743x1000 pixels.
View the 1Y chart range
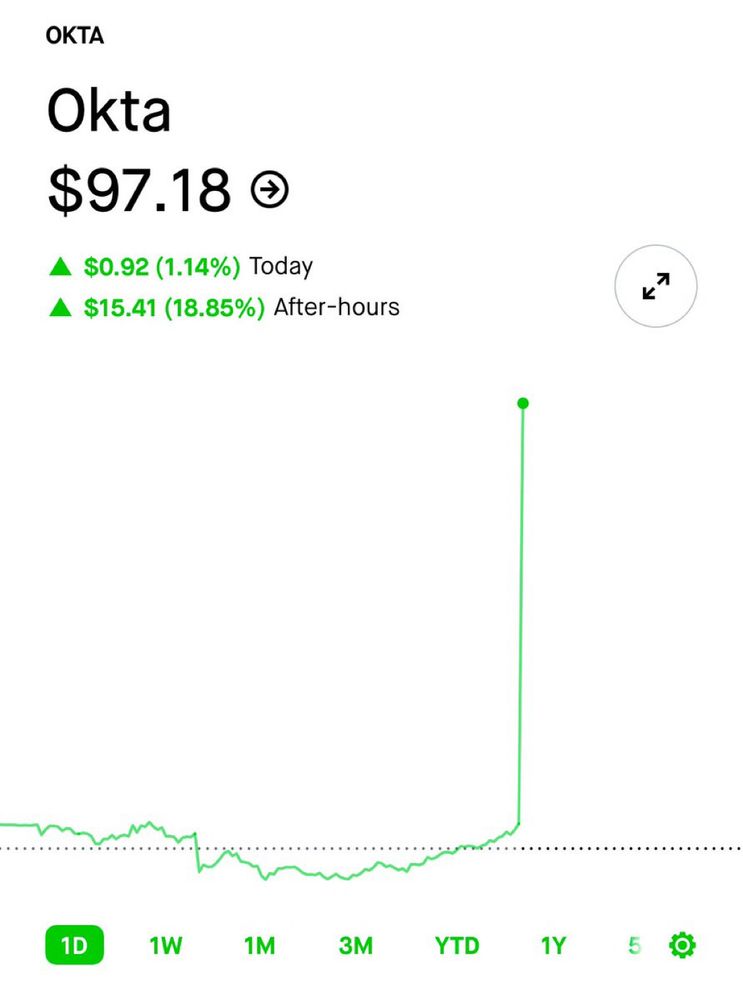tap(553, 945)
